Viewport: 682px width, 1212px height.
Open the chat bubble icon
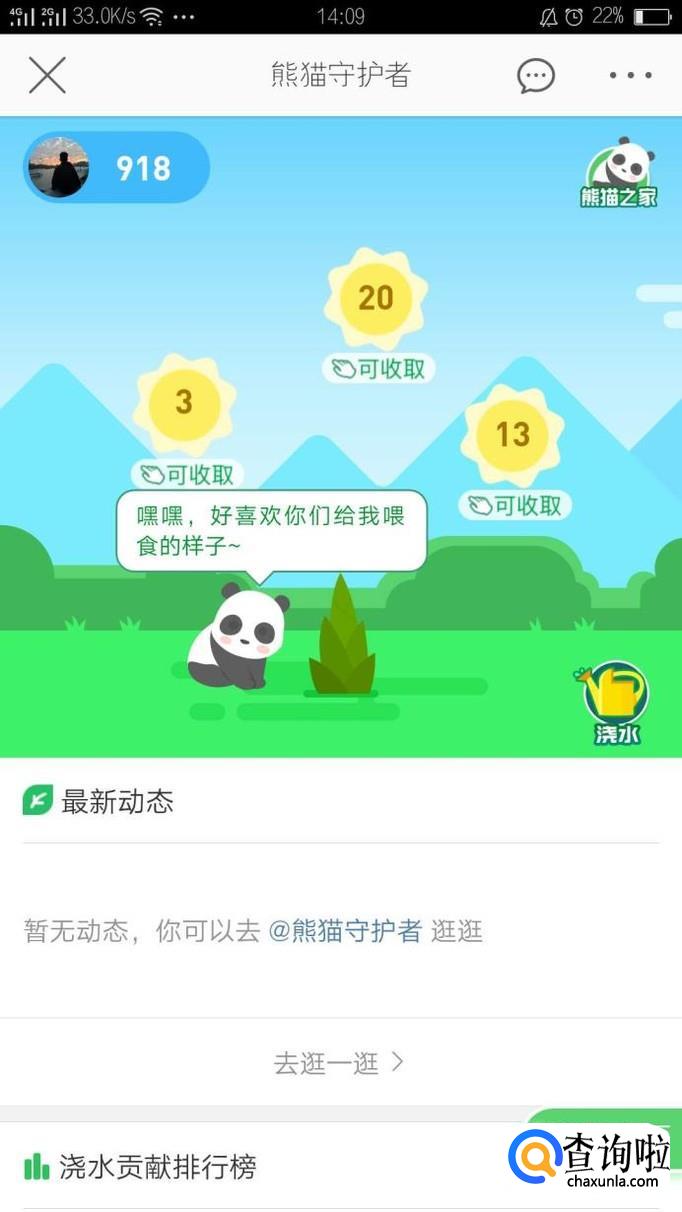coord(536,76)
